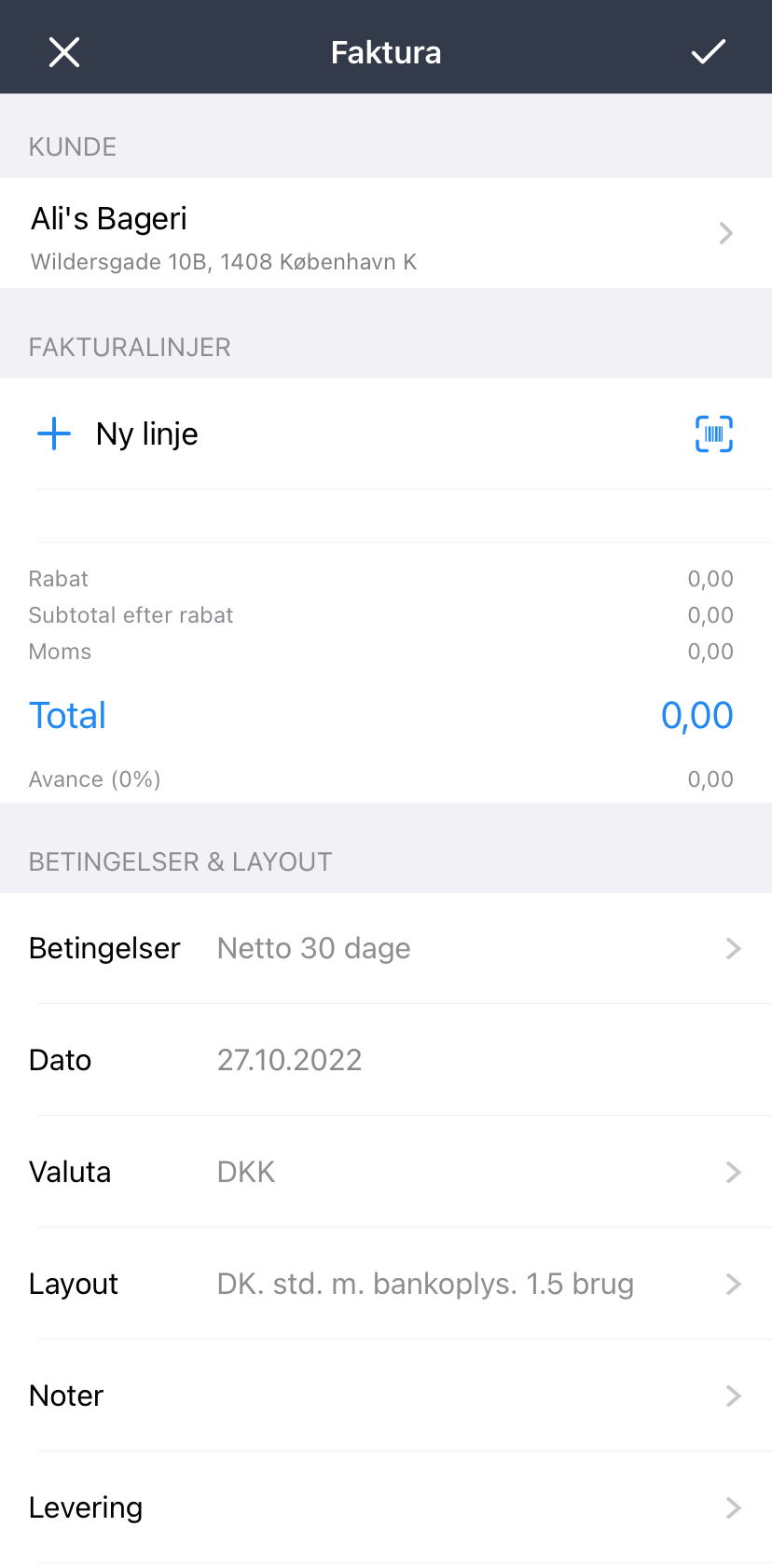The width and height of the screenshot is (772, 1568).
Task: Click the Moms tax value
Action: [710, 652]
